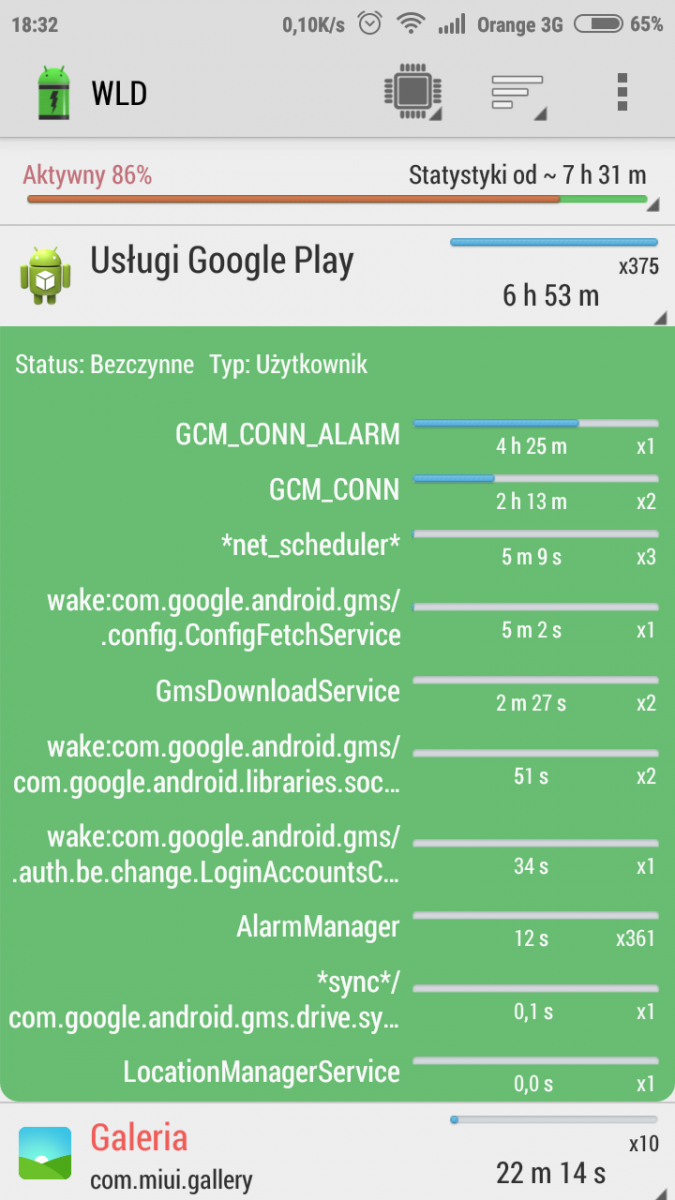
Task: Tap the Statystyki od statistics bar
Action: (337, 183)
